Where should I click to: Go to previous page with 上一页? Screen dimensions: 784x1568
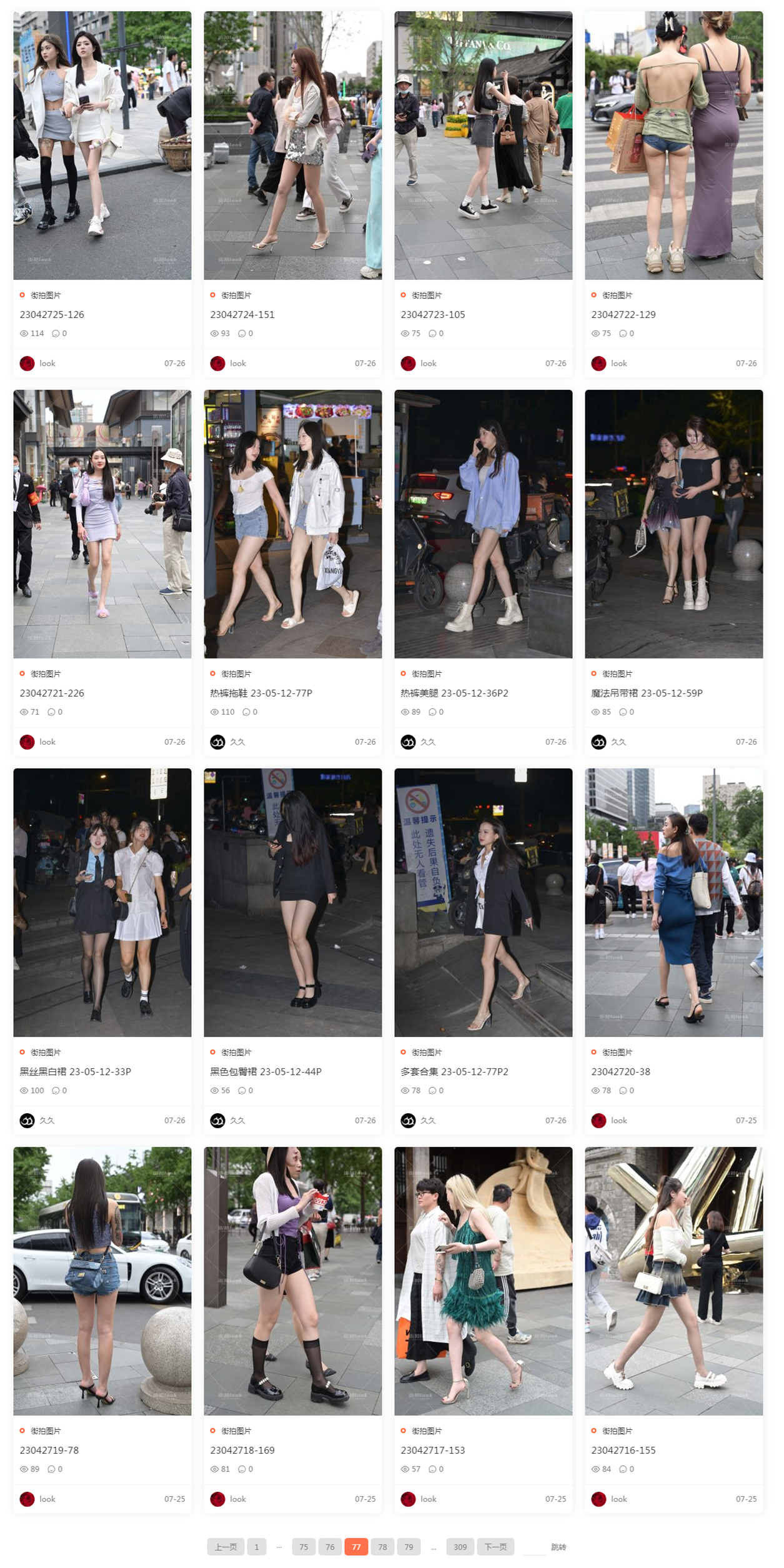(226, 1547)
